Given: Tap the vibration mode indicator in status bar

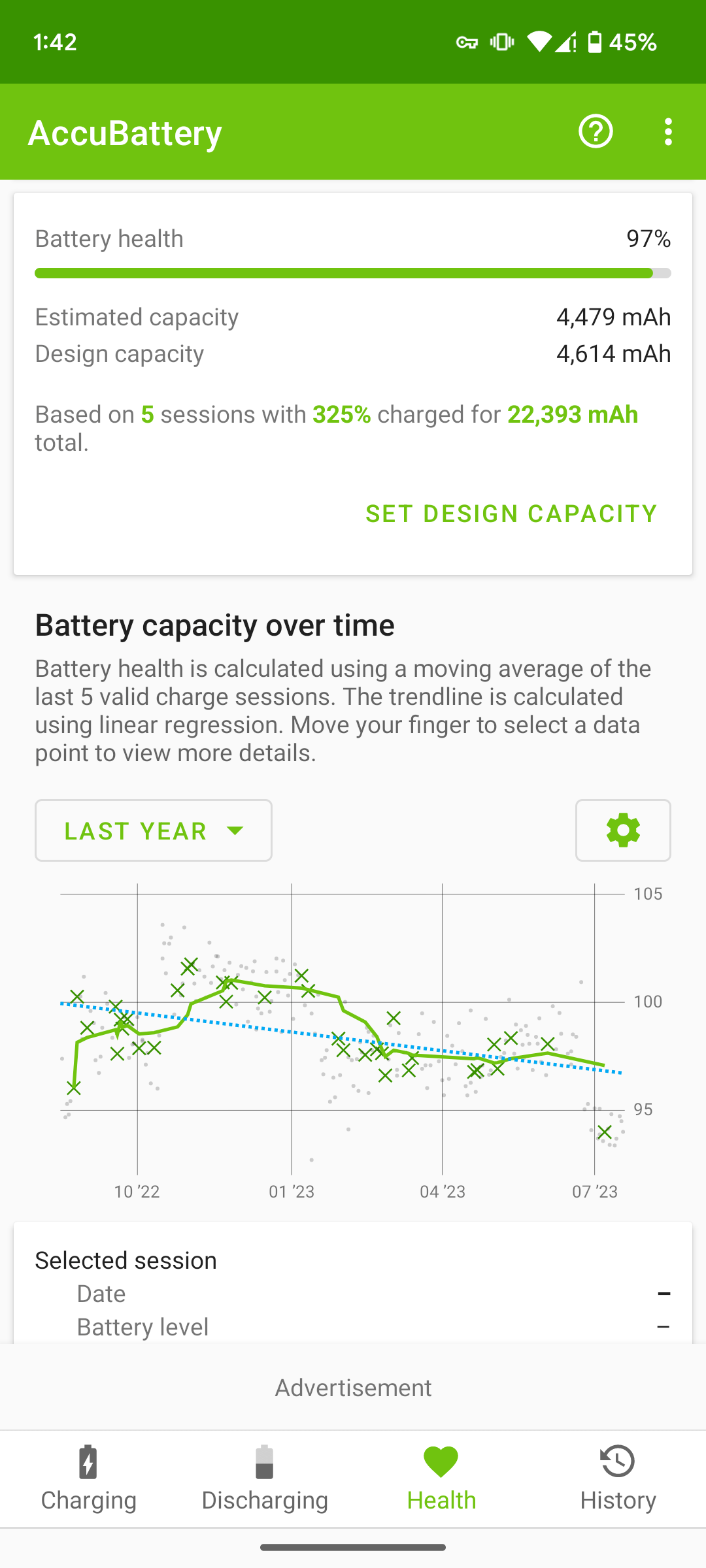Looking at the screenshot, I should (500, 42).
